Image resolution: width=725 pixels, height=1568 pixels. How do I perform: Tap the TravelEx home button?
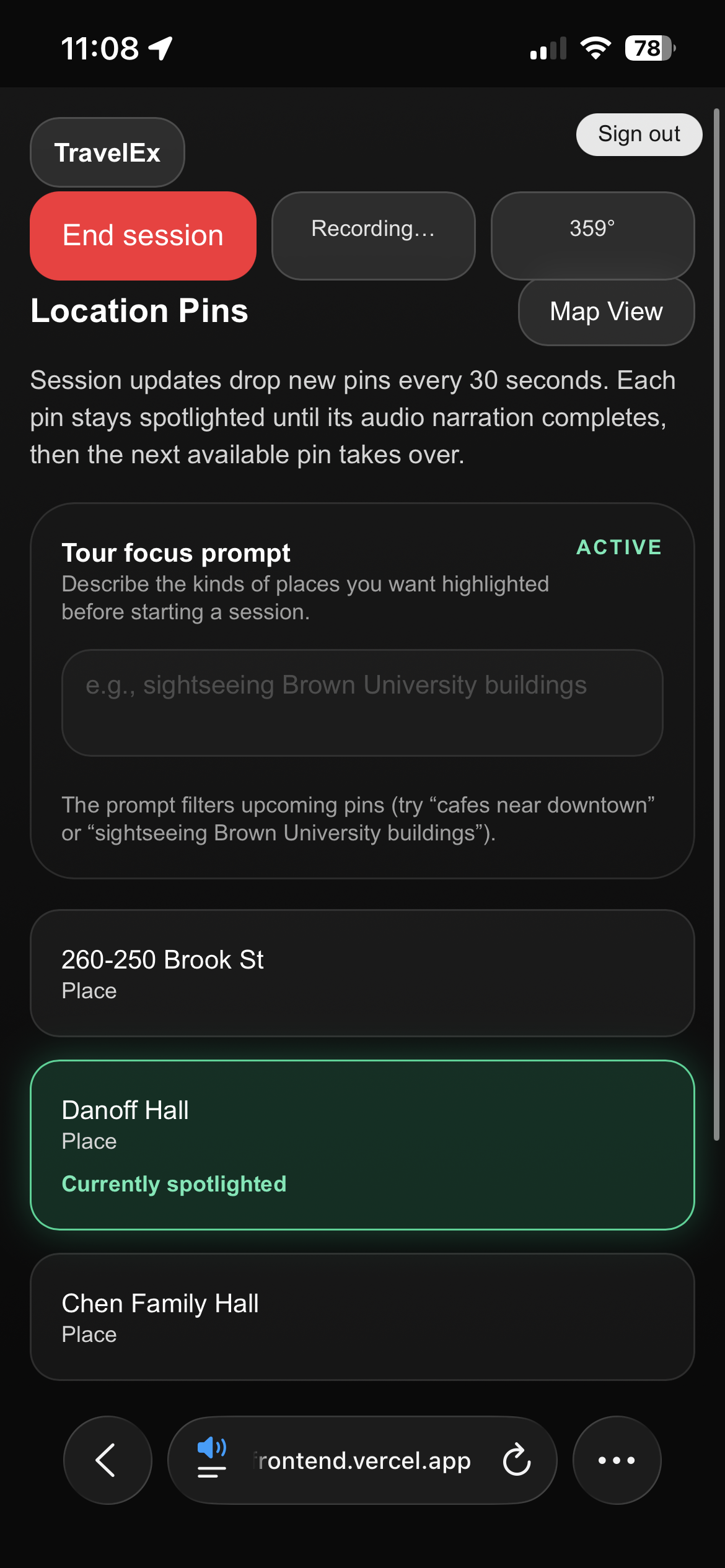click(107, 152)
